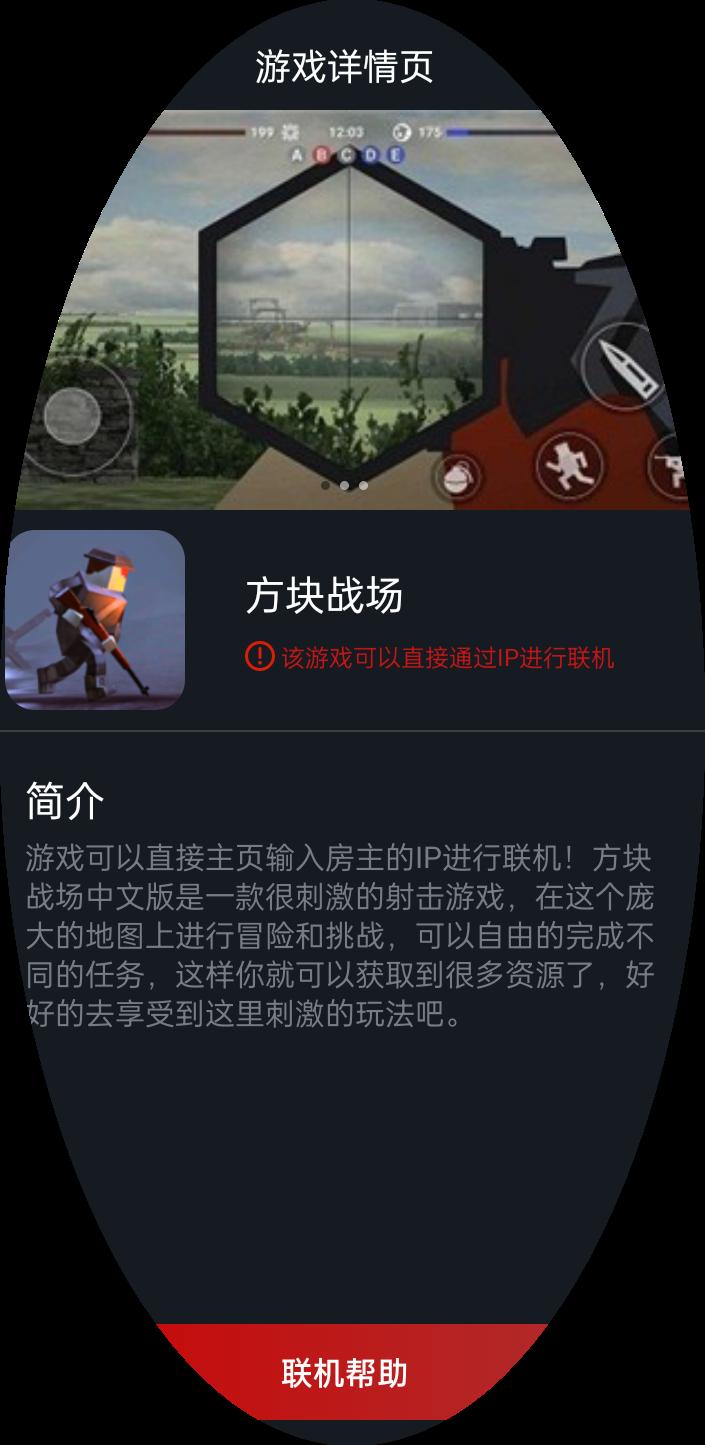Open the 联机帮助 button

click(345, 1373)
